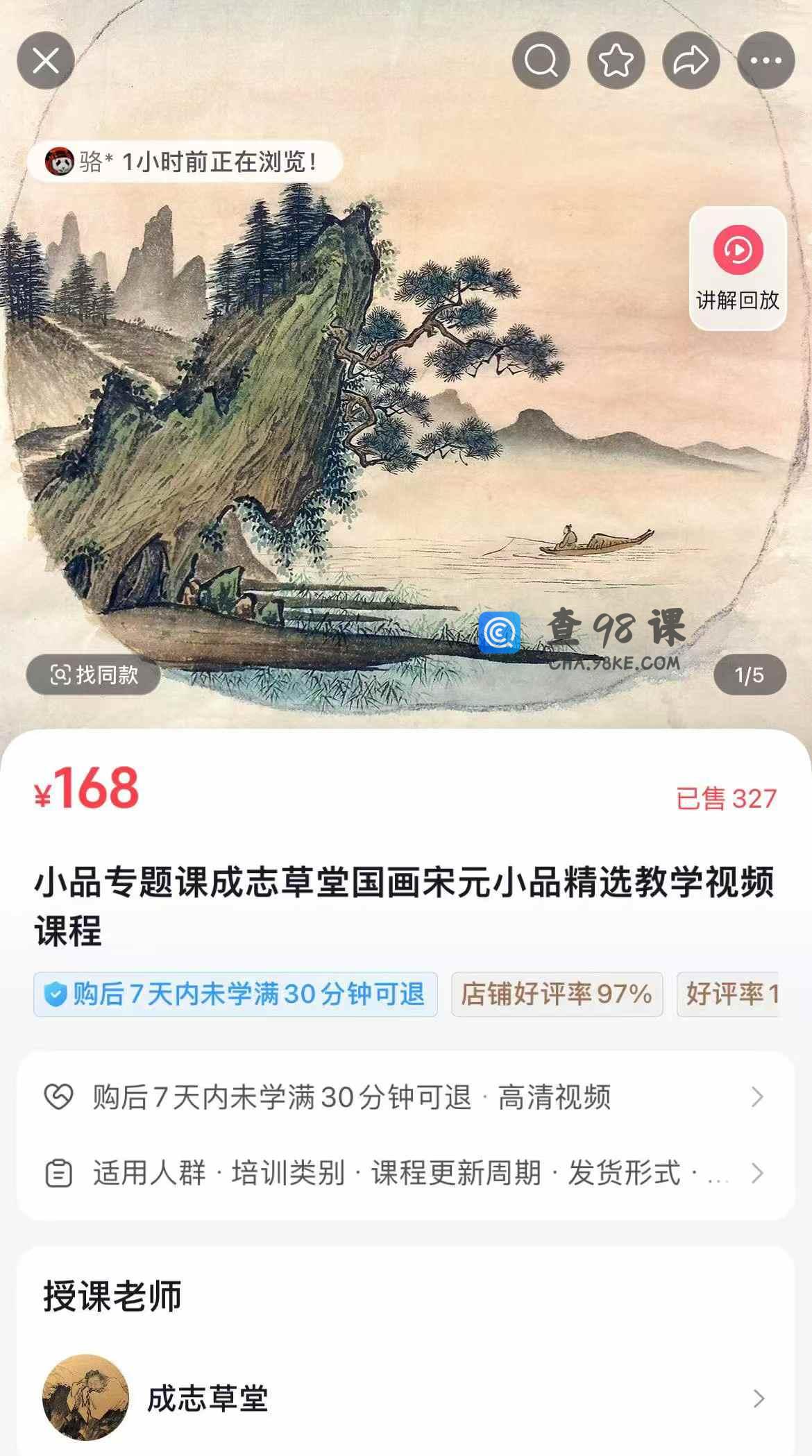Tap the 店铺好评率97% chip
The height and width of the screenshot is (1456, 812).
(x=557, y=994)
